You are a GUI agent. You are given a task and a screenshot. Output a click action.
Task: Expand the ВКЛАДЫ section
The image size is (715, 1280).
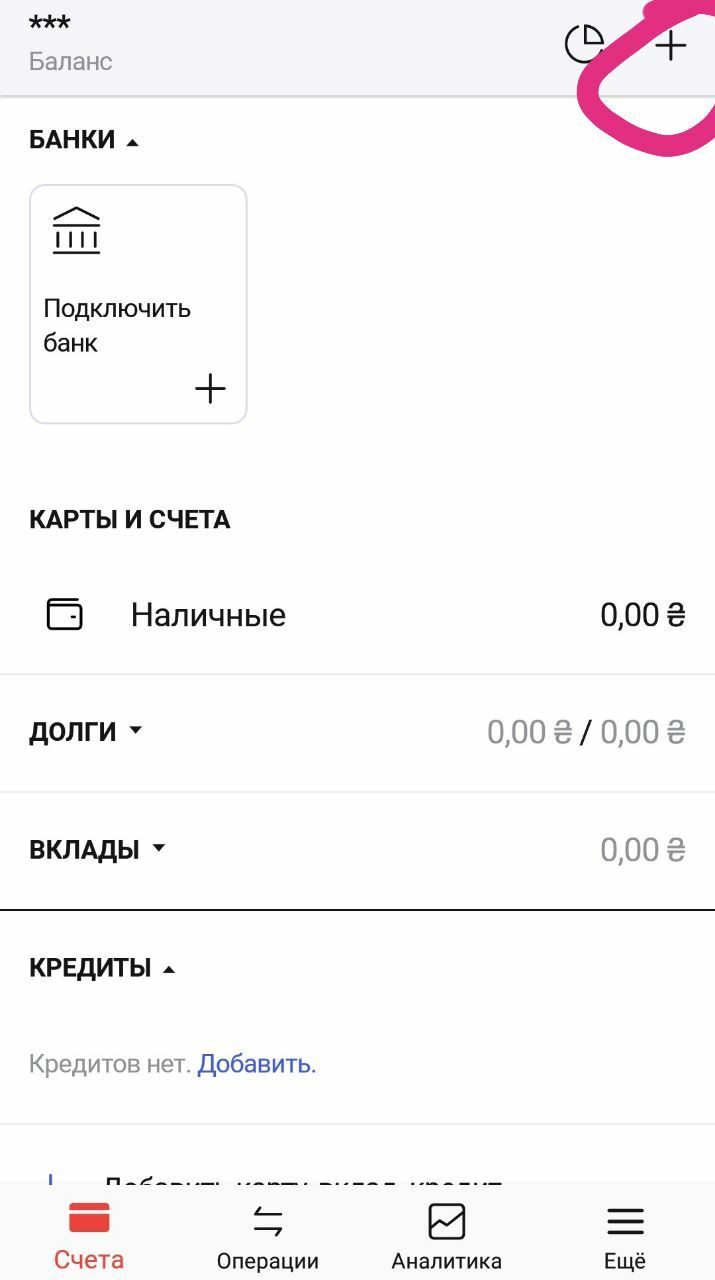[97, 850]
